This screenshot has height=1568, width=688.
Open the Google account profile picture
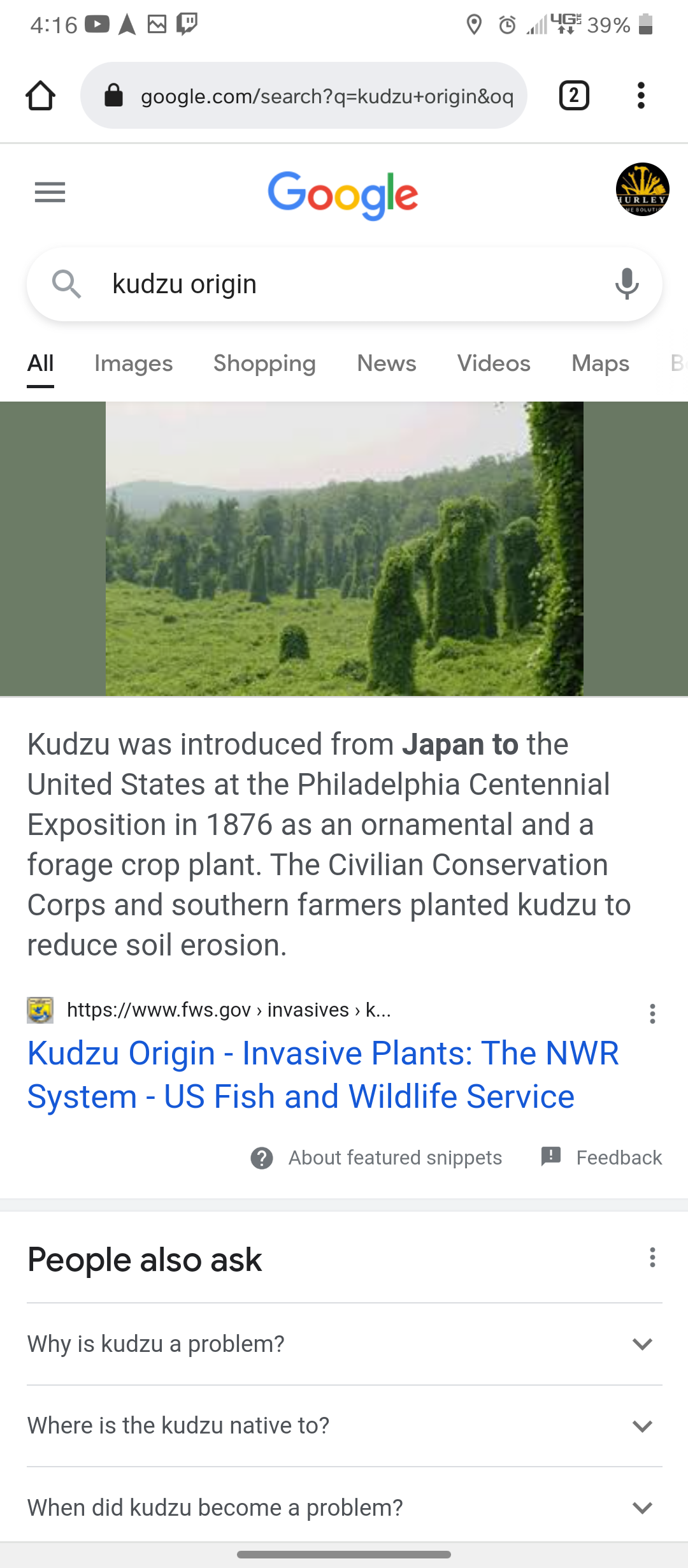(x=642, y=189)
